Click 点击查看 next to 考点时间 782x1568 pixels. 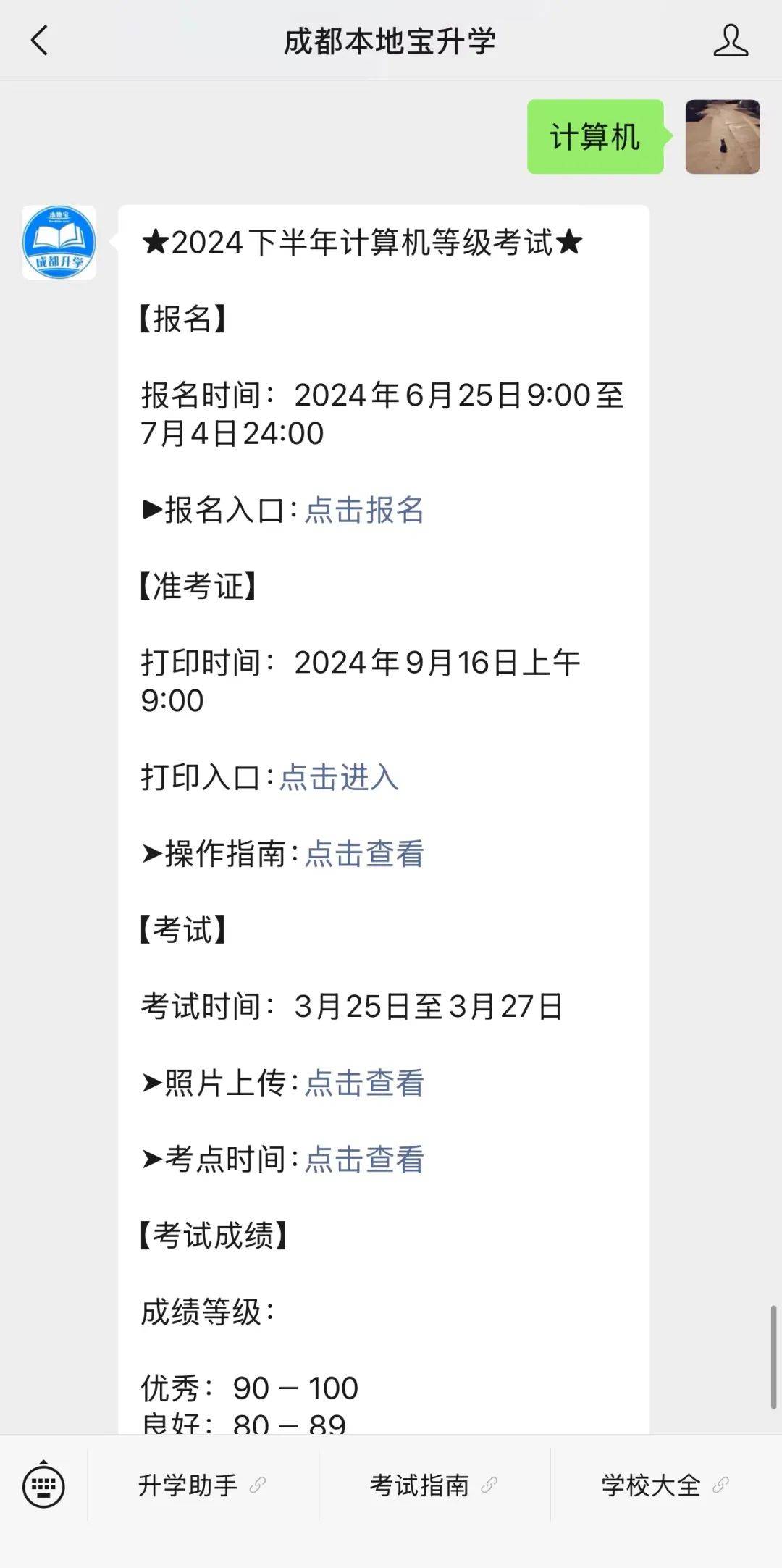(364, 1160)
